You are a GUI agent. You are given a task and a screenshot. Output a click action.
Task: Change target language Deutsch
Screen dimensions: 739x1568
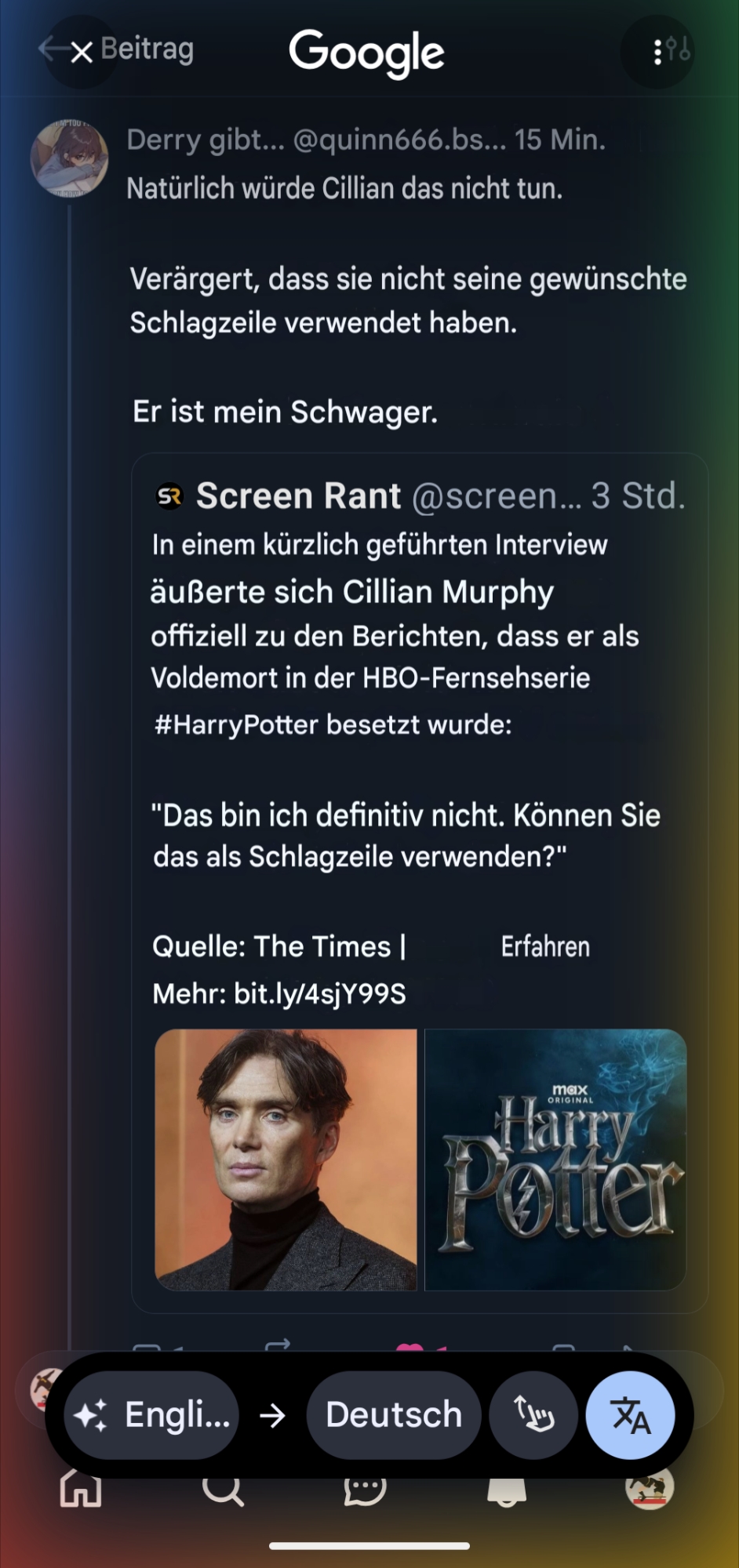[393, 1415]
